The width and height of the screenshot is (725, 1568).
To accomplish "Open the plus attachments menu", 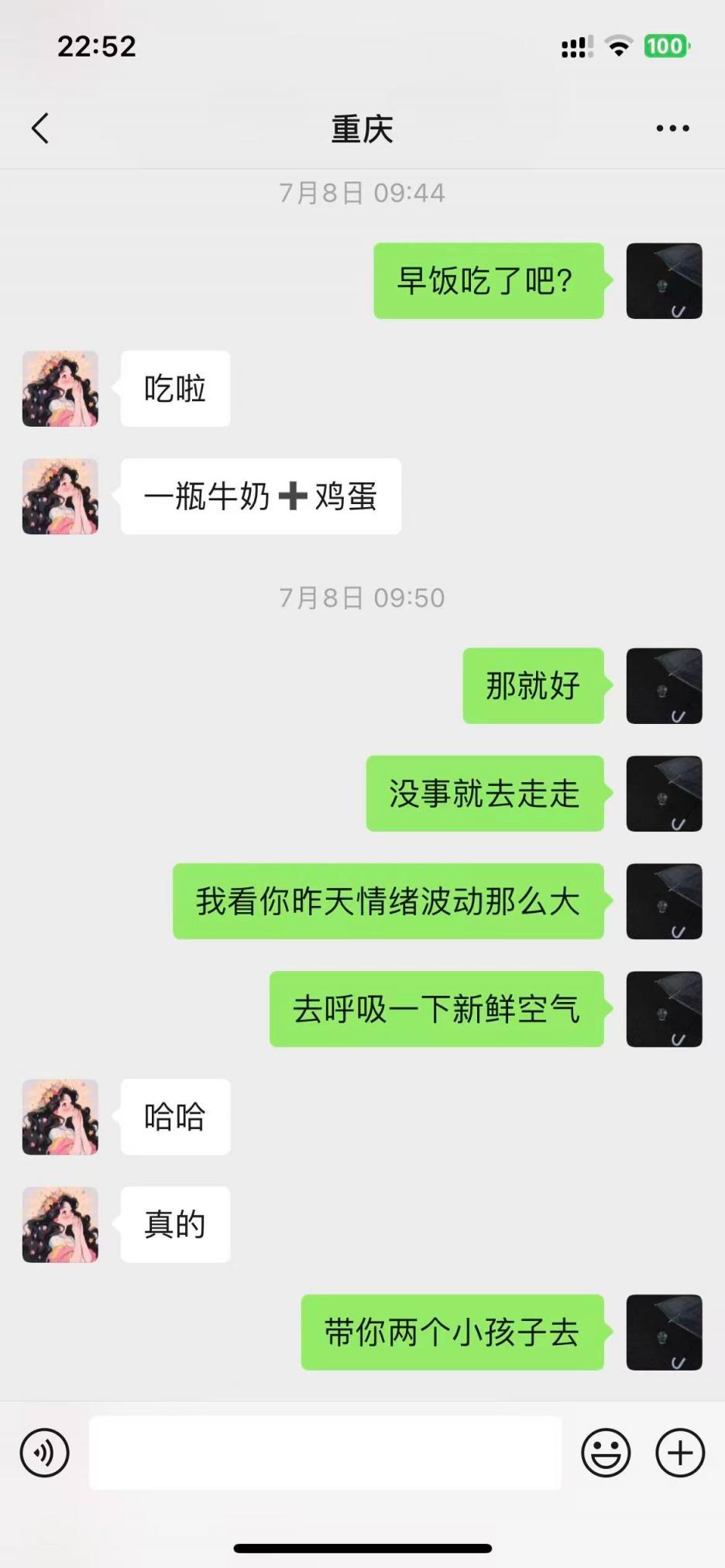I will (680, 1453).
